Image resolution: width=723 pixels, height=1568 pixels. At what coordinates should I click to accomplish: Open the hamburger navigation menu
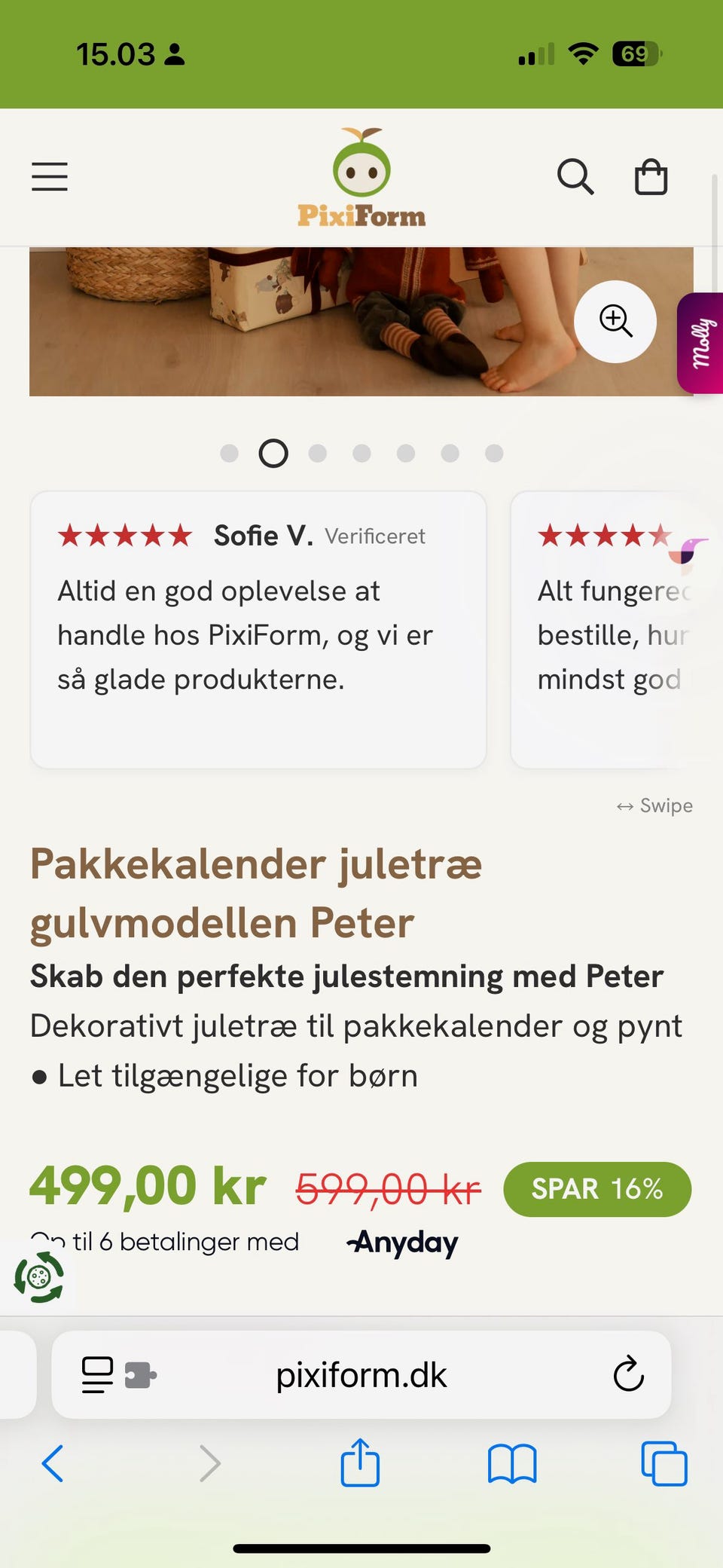tap(49, 177)
